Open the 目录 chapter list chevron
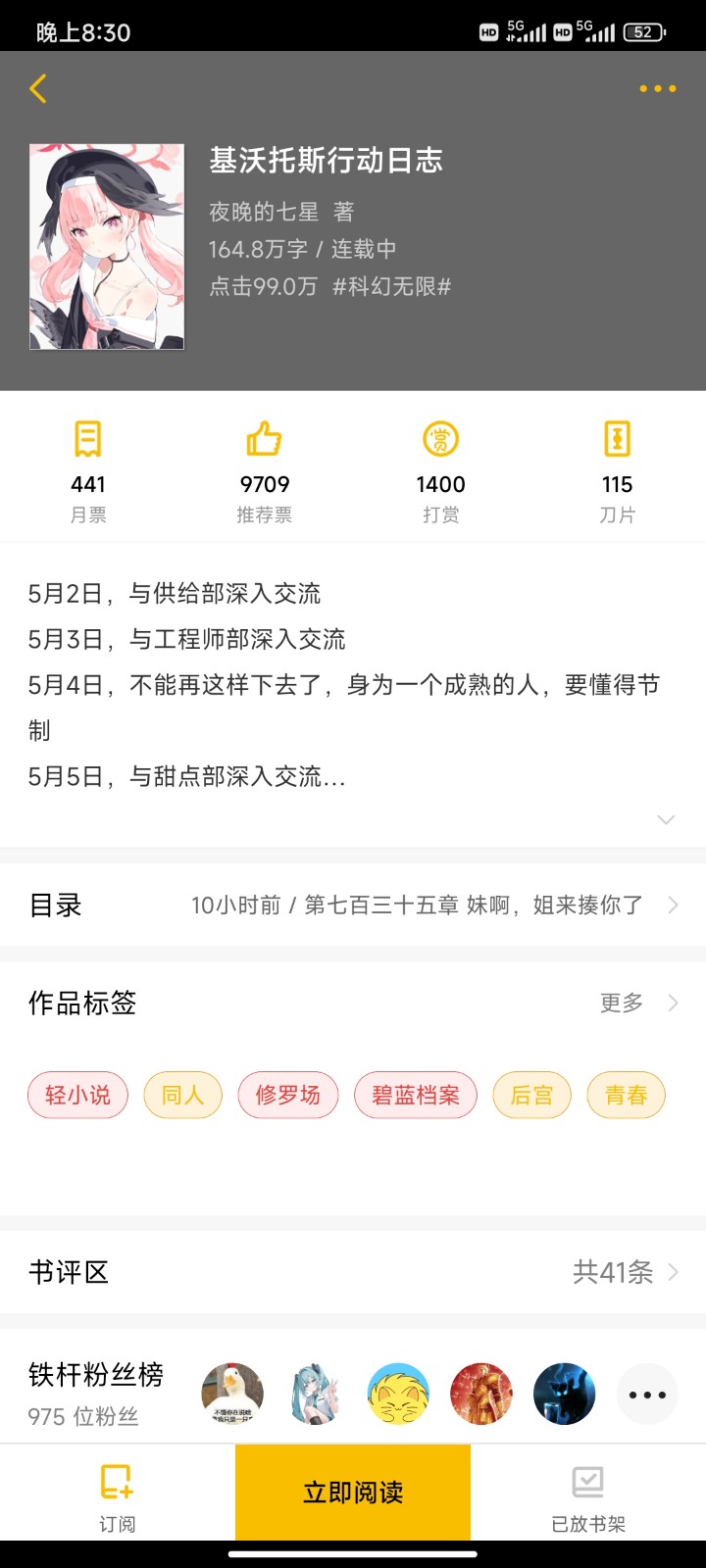Image resolution: width=706 pixels, height=1568 pixels. click(673, 905)
